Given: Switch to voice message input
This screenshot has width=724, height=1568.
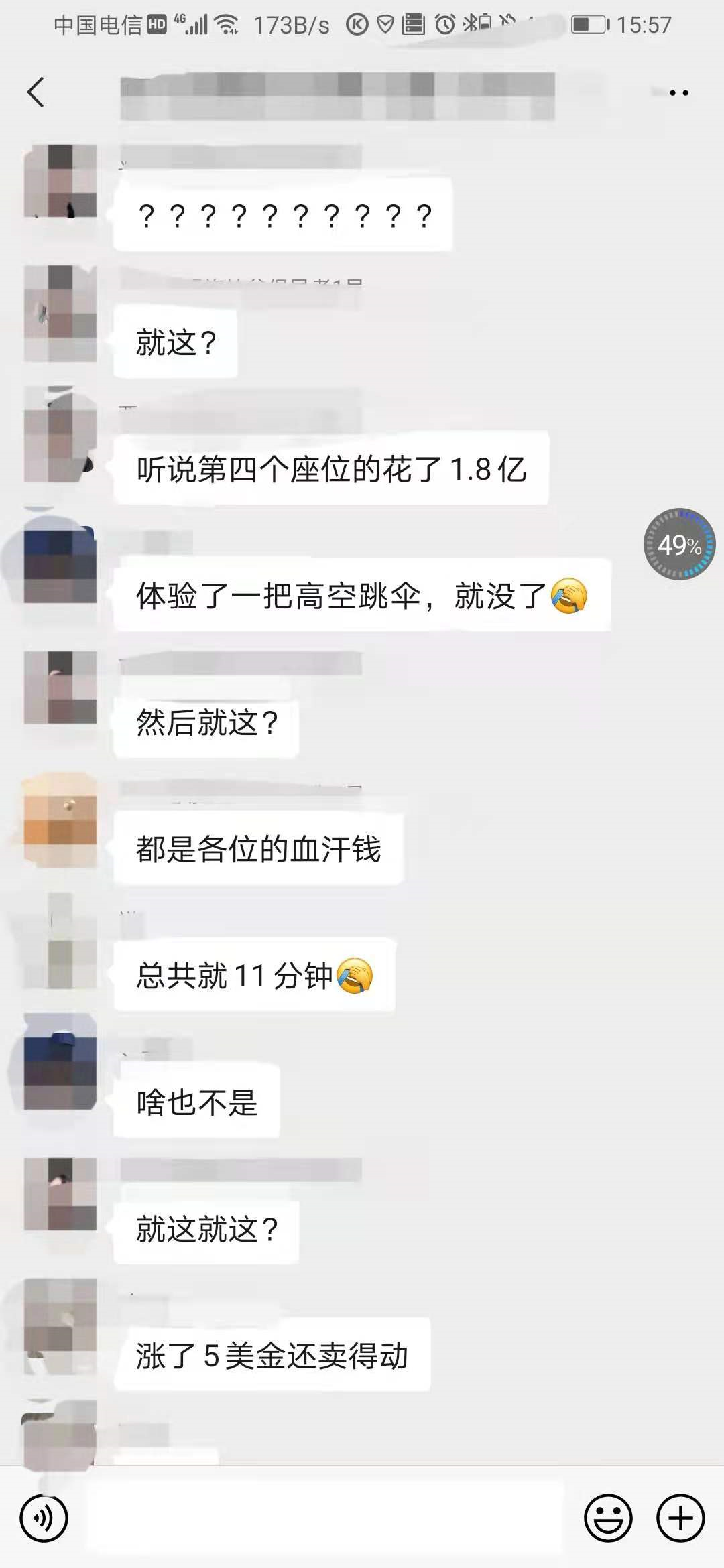Looking at the screenshot, I should tap(44, 1517).
